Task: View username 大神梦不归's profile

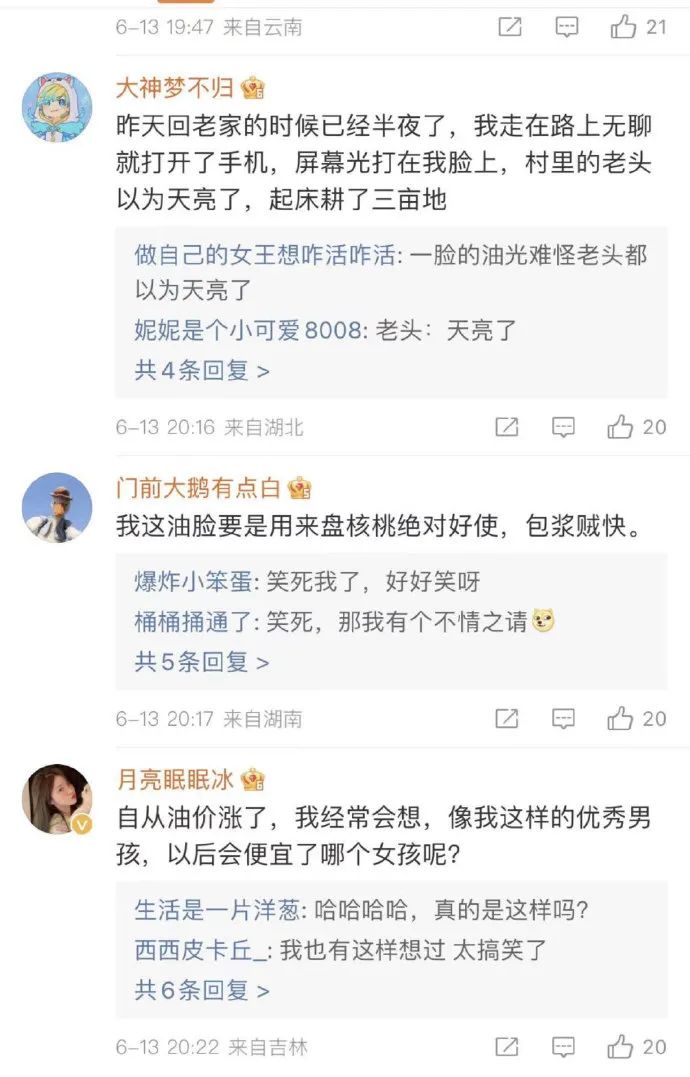Action: [175, 88]
